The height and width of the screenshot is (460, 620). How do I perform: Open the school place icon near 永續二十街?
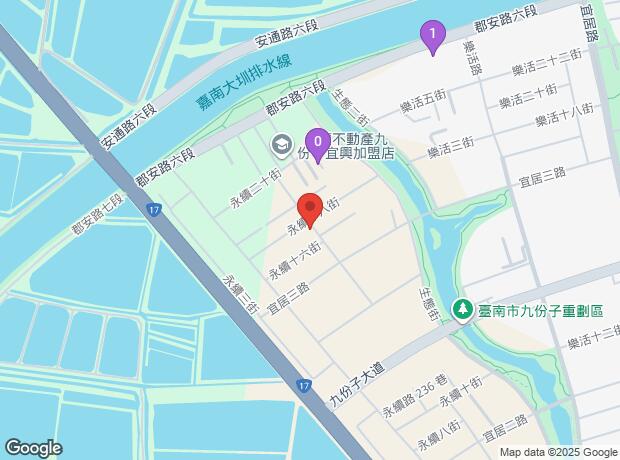[x=281, y=148]
